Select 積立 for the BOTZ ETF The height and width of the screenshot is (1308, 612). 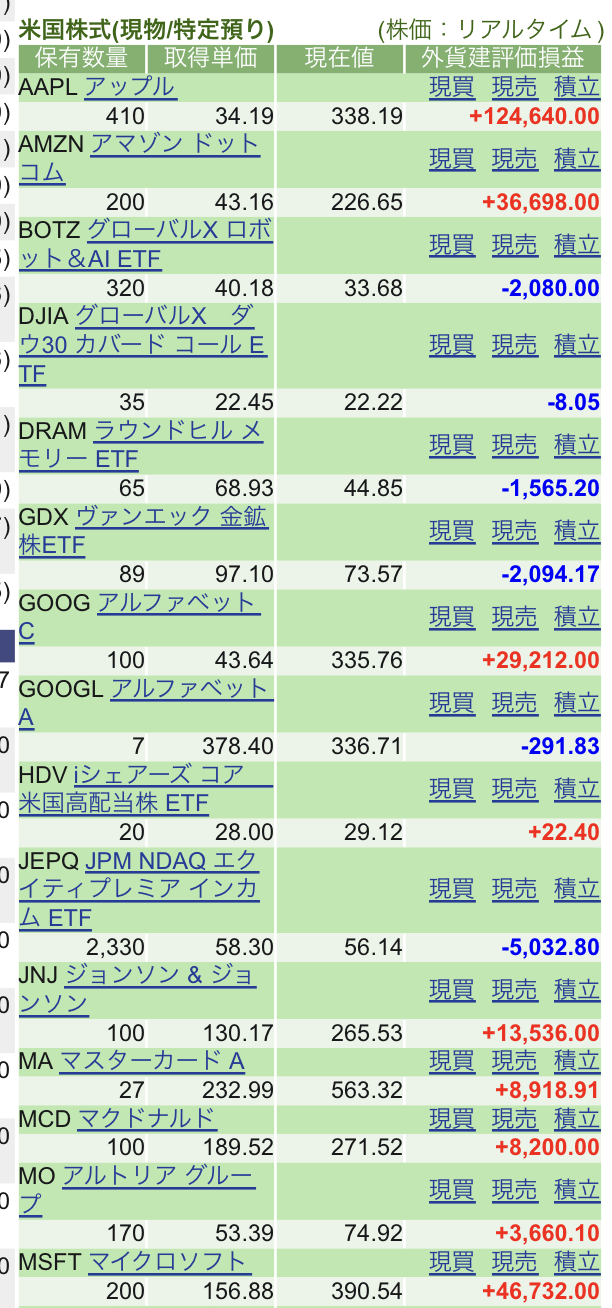click(x=577, y=245)
